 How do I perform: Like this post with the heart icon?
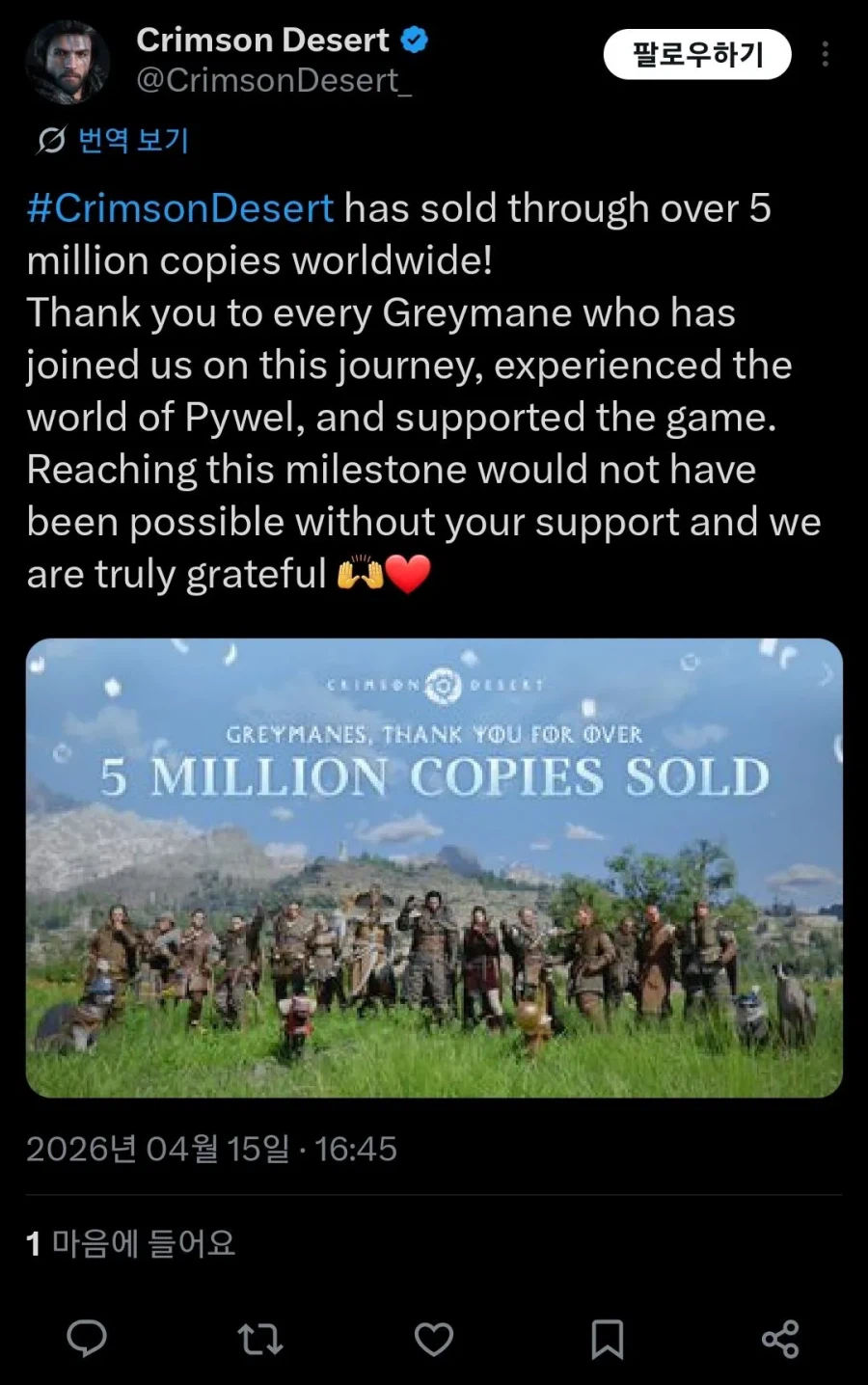(434, 1338)
